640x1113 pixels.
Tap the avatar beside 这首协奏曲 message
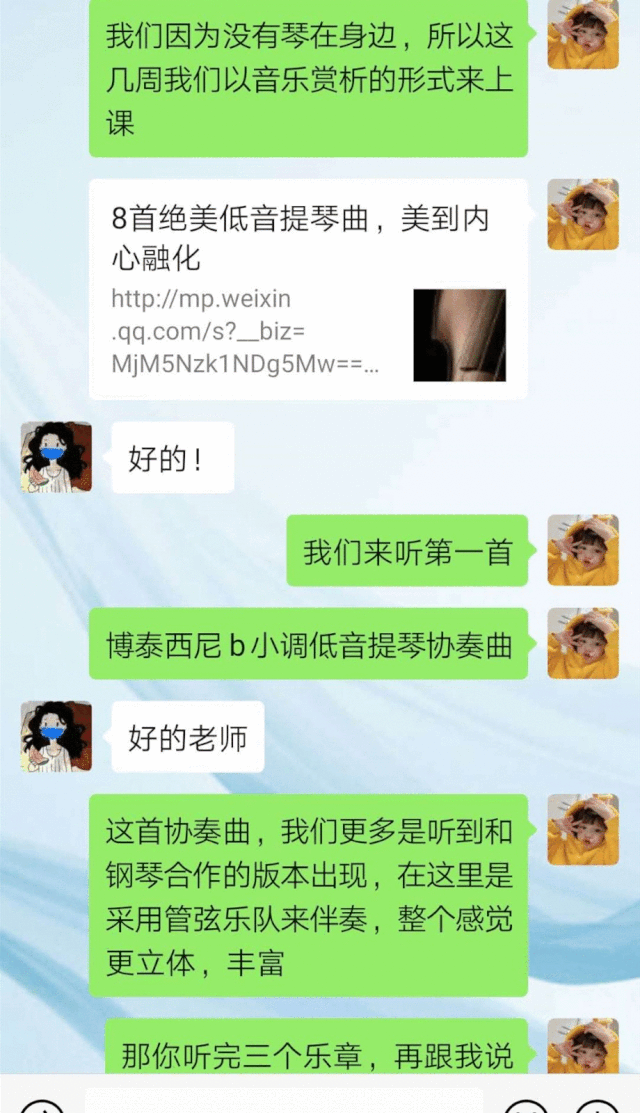(583, 830)
